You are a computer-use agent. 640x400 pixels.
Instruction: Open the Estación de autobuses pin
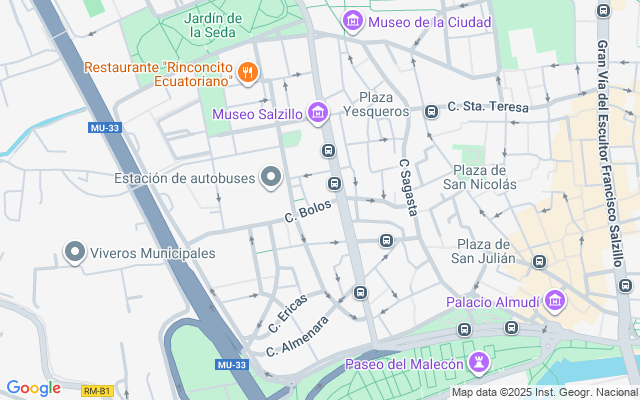pos(270,178)
